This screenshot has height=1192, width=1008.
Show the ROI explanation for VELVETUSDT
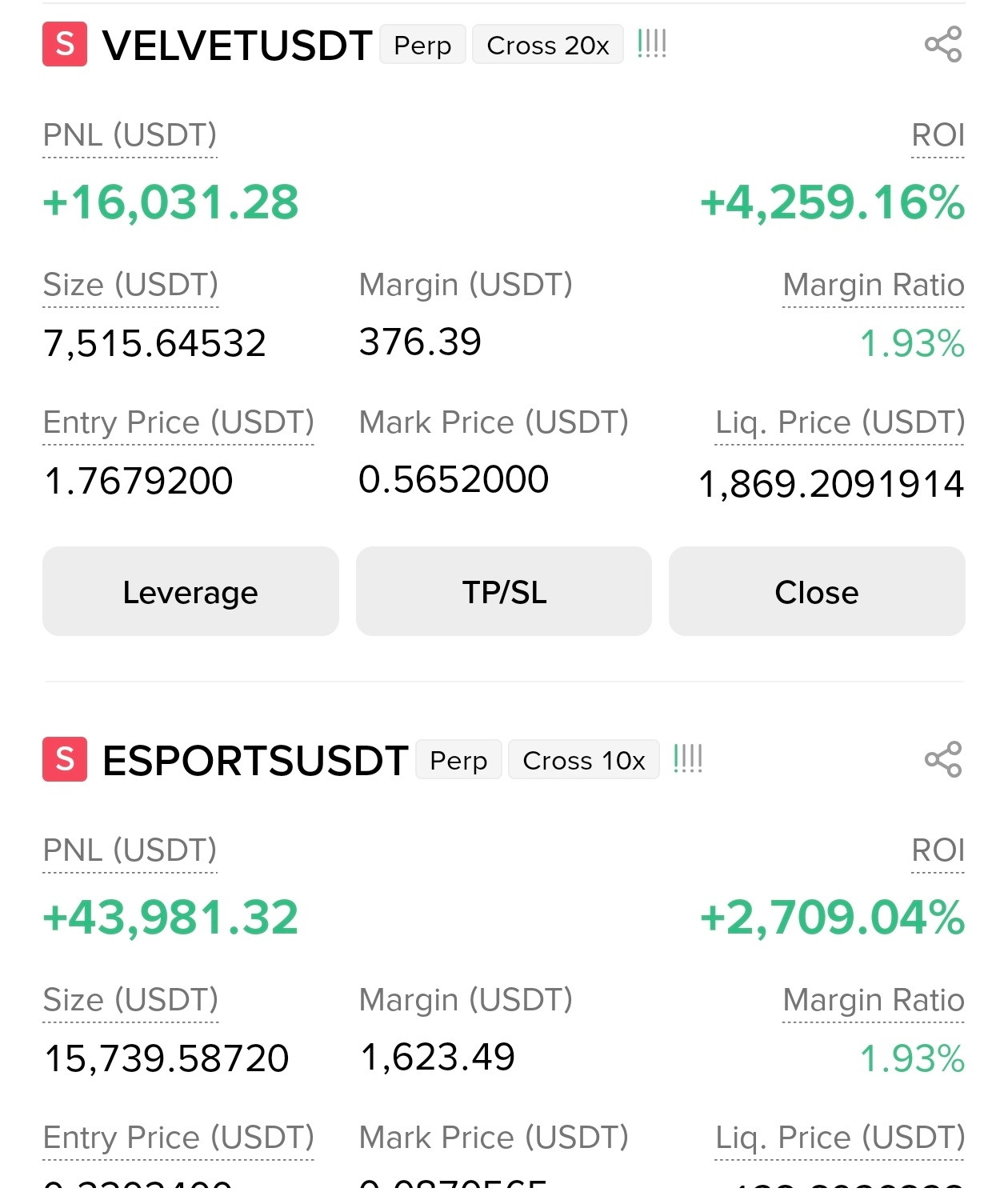tap(938, 135)
